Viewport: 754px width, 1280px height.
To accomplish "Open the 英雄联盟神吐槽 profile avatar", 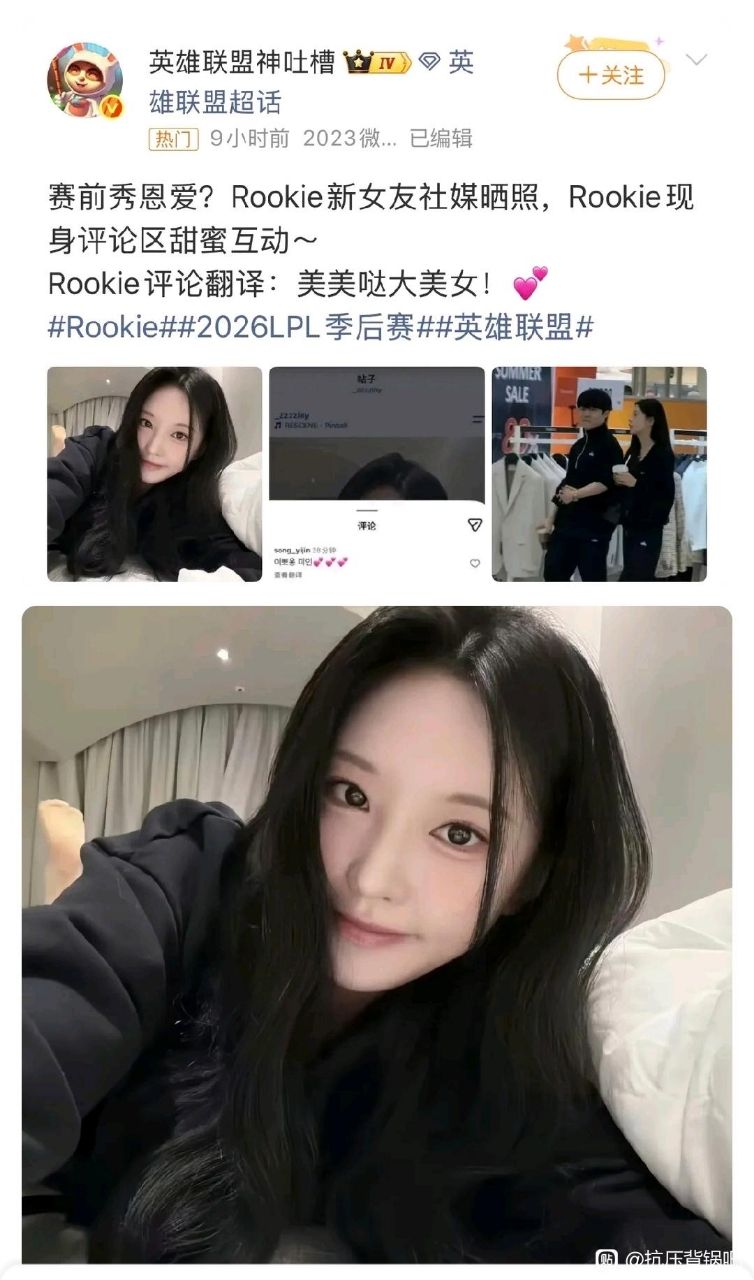I will 85,82.
